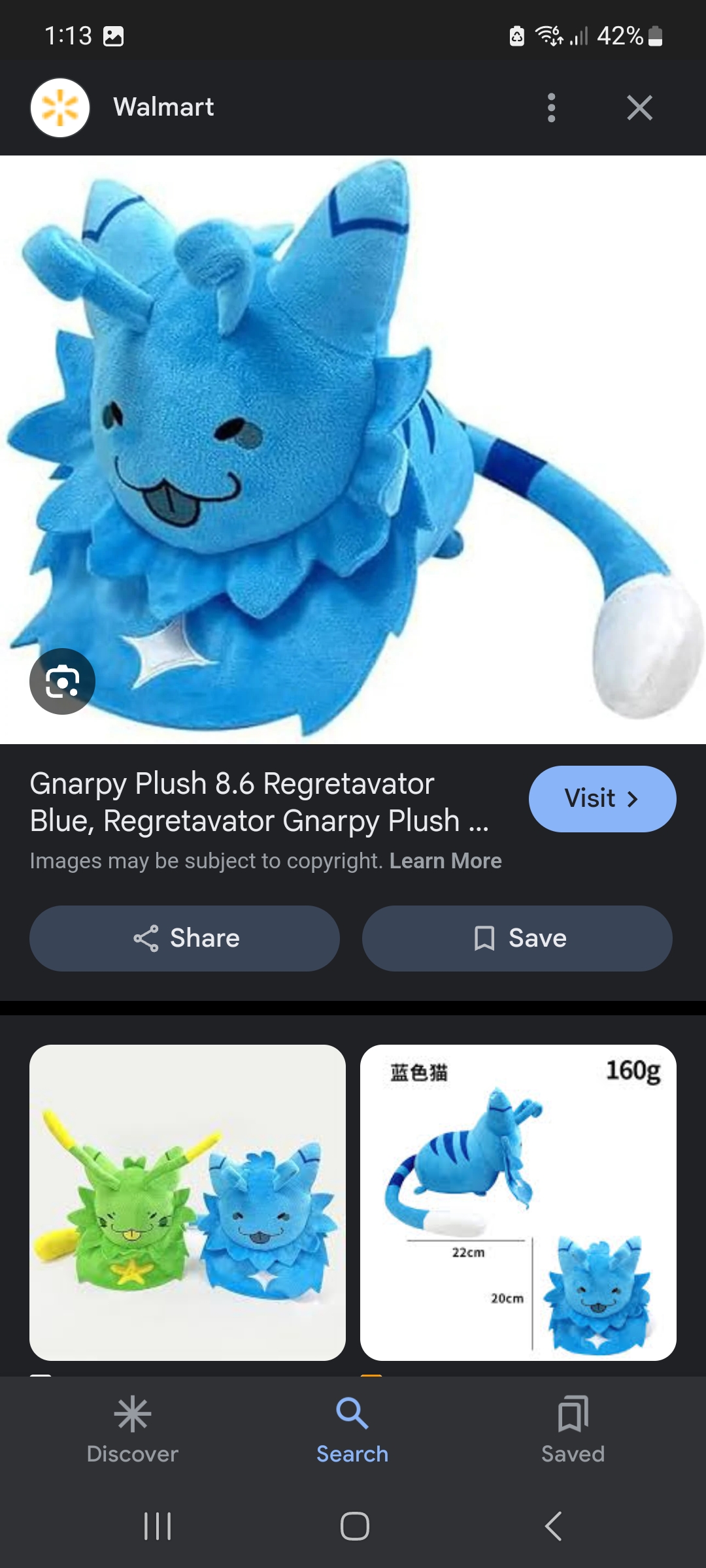Viewport: 706px width, 1568px height.
Task: Open the three-dot overflow menu
Action: point(551,108)
